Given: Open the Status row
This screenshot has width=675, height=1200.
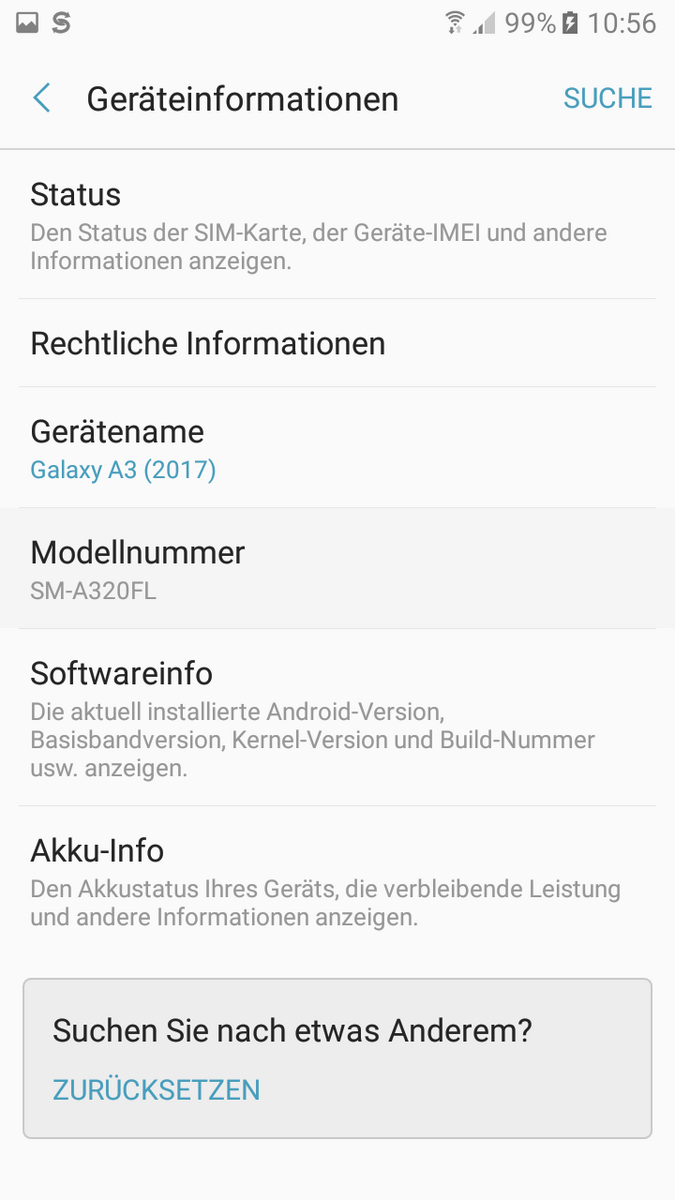Looking at the screenshot, I should (337, 225).
